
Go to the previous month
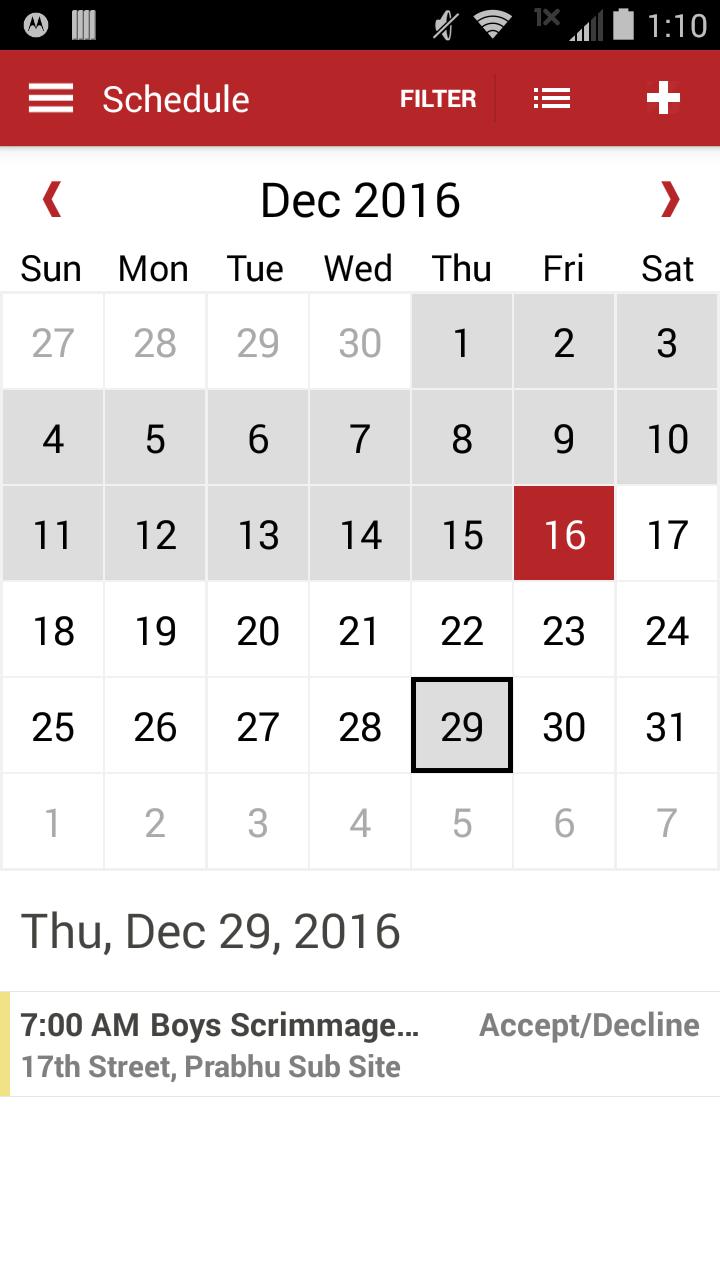[x=52, y=200]
